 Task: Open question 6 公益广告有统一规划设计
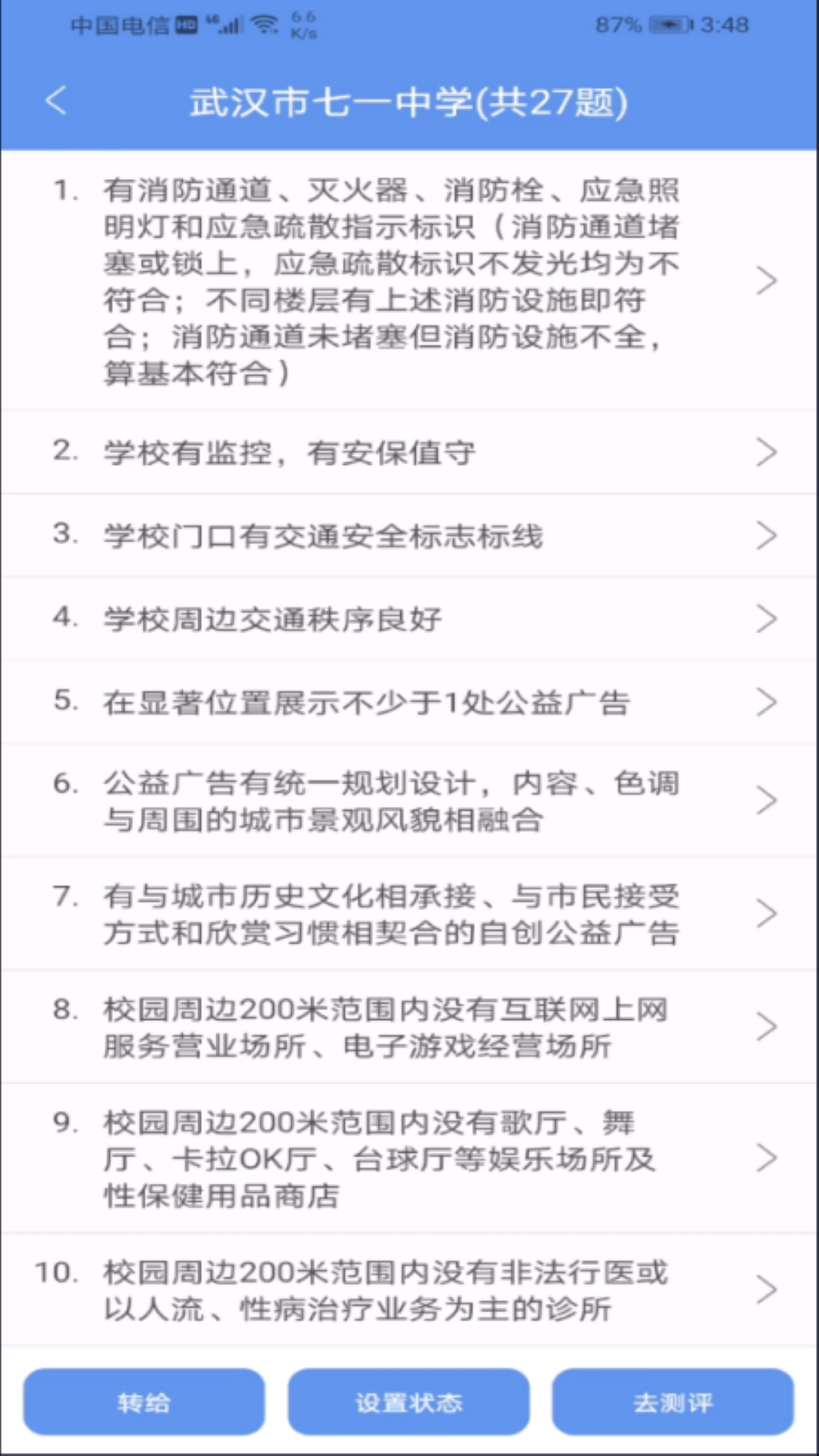(x=409, y=801)
